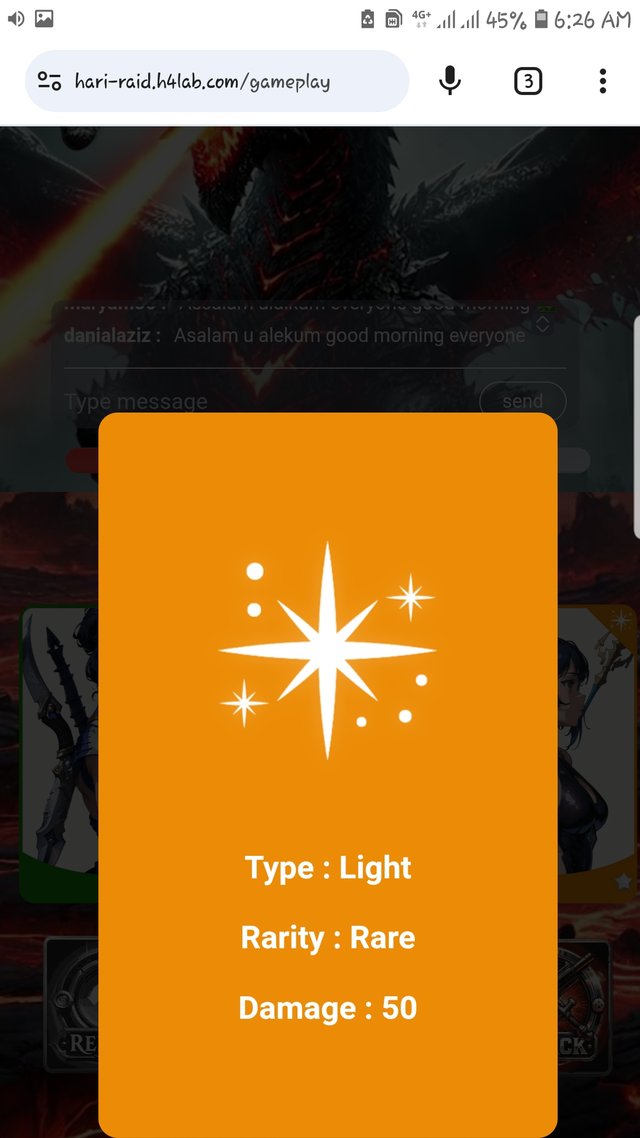
Task: Open the tab switcher showing 3 tabs
Action: (x=527, y=81)
